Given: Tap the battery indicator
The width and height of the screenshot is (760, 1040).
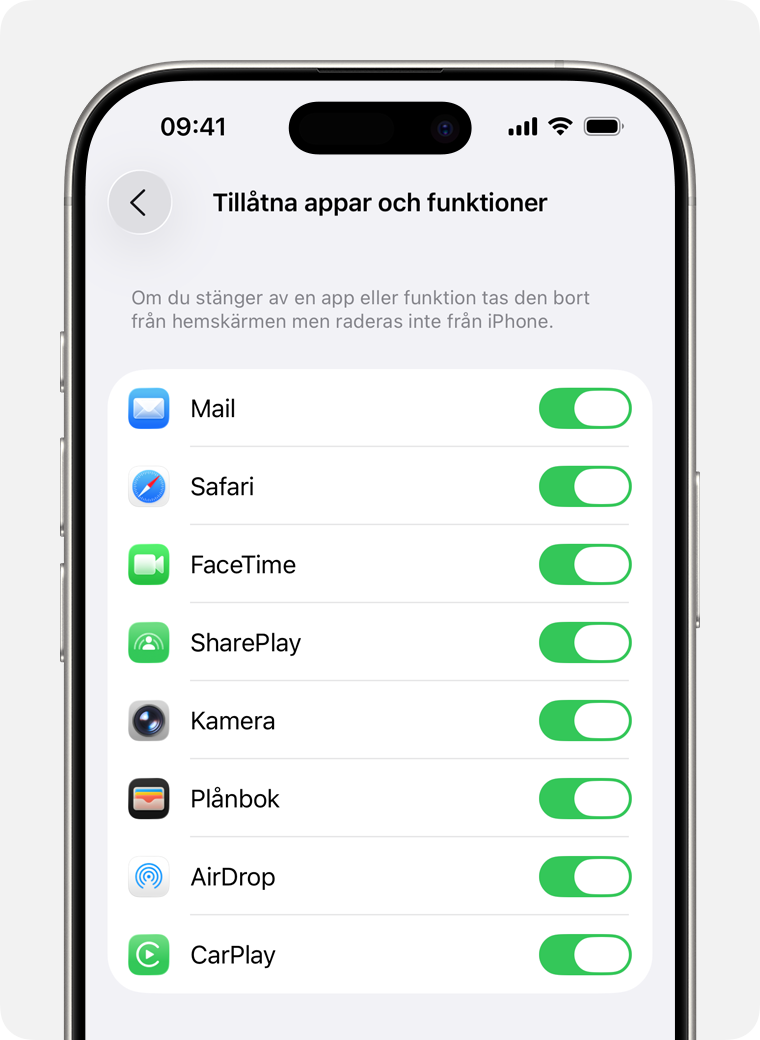Looking at the screenshot, I should [603, 127].
